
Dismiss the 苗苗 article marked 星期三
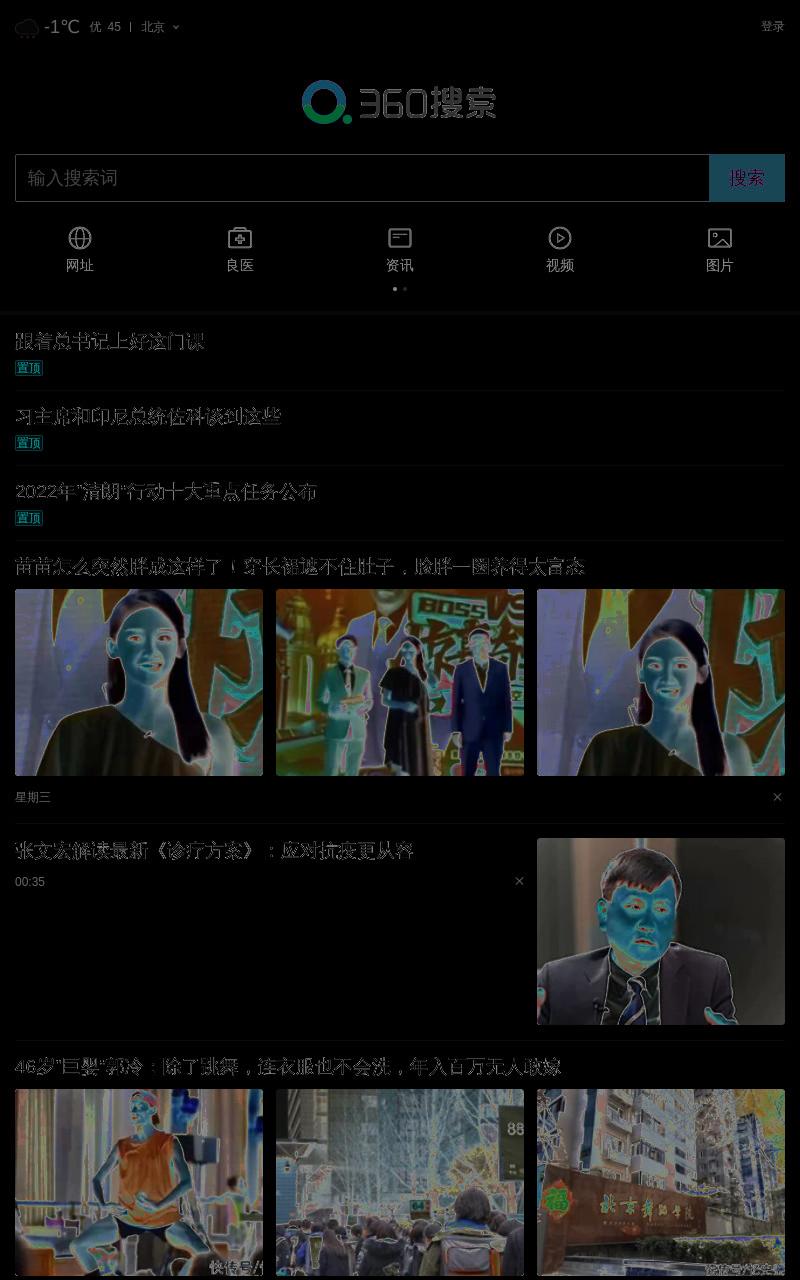click(777, 797)
